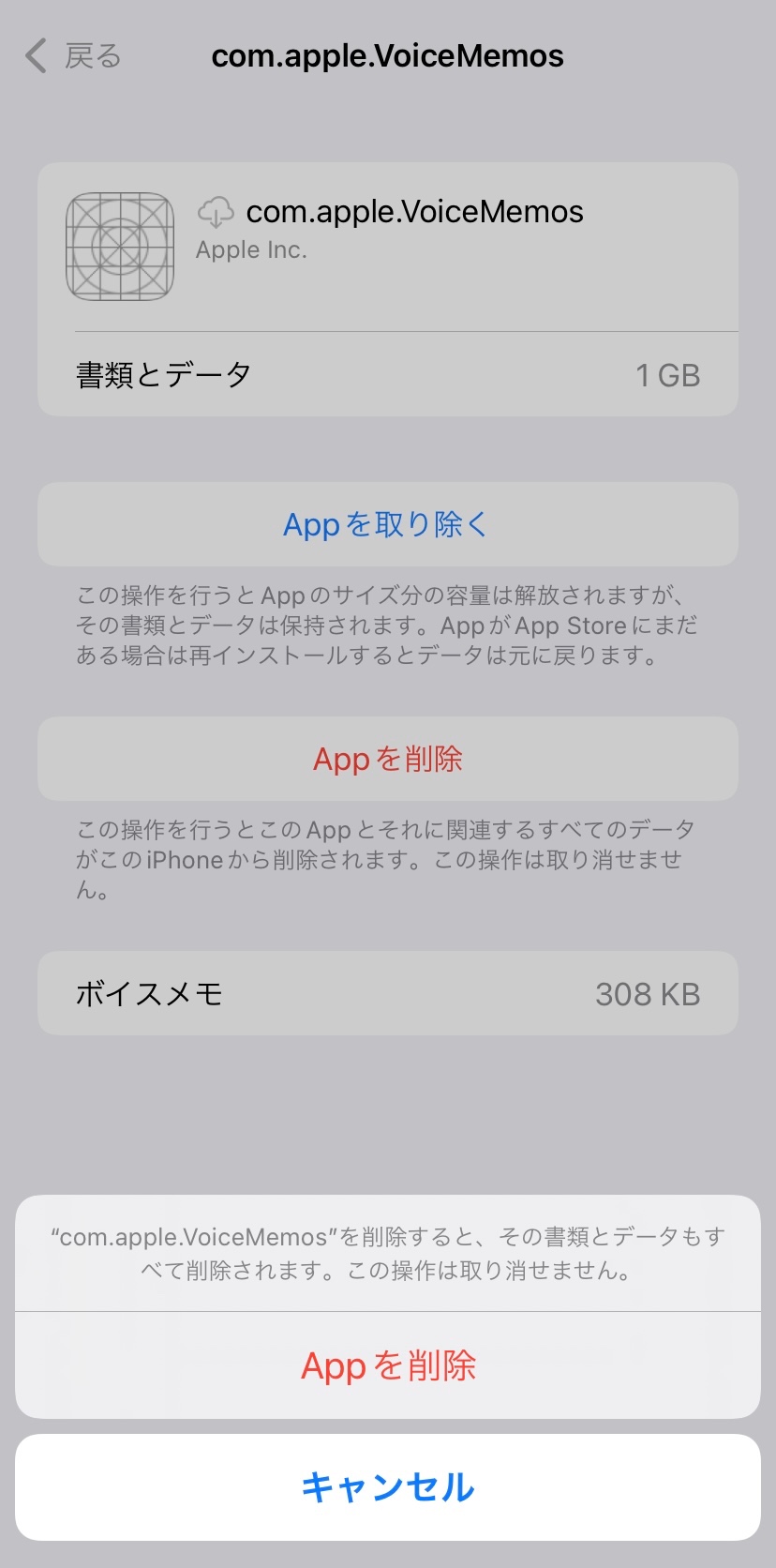Tap the Apple Inc. developer label
The width and height of the screenshot is (776, 1568).
[x=250, y=249]
